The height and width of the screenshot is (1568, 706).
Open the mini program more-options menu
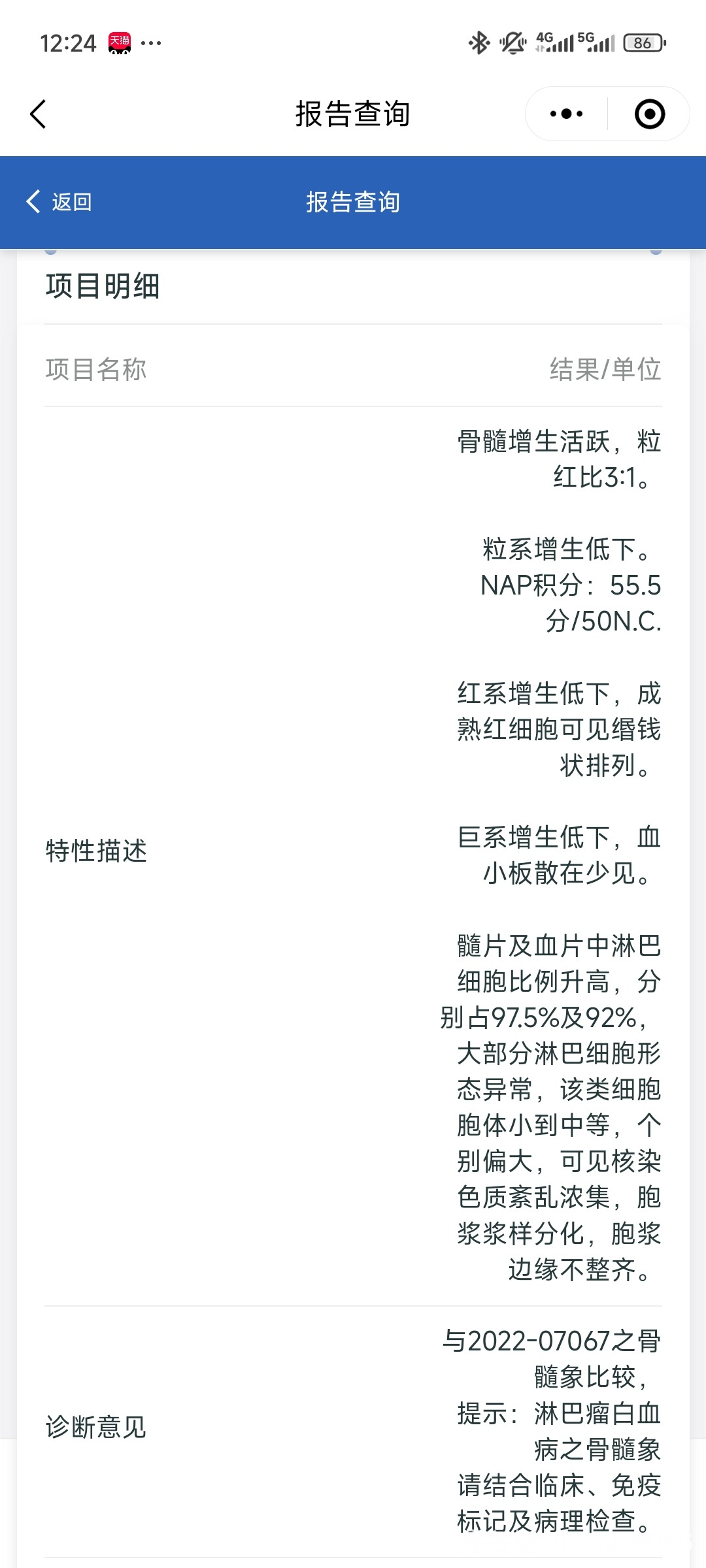tap(566, 114)
